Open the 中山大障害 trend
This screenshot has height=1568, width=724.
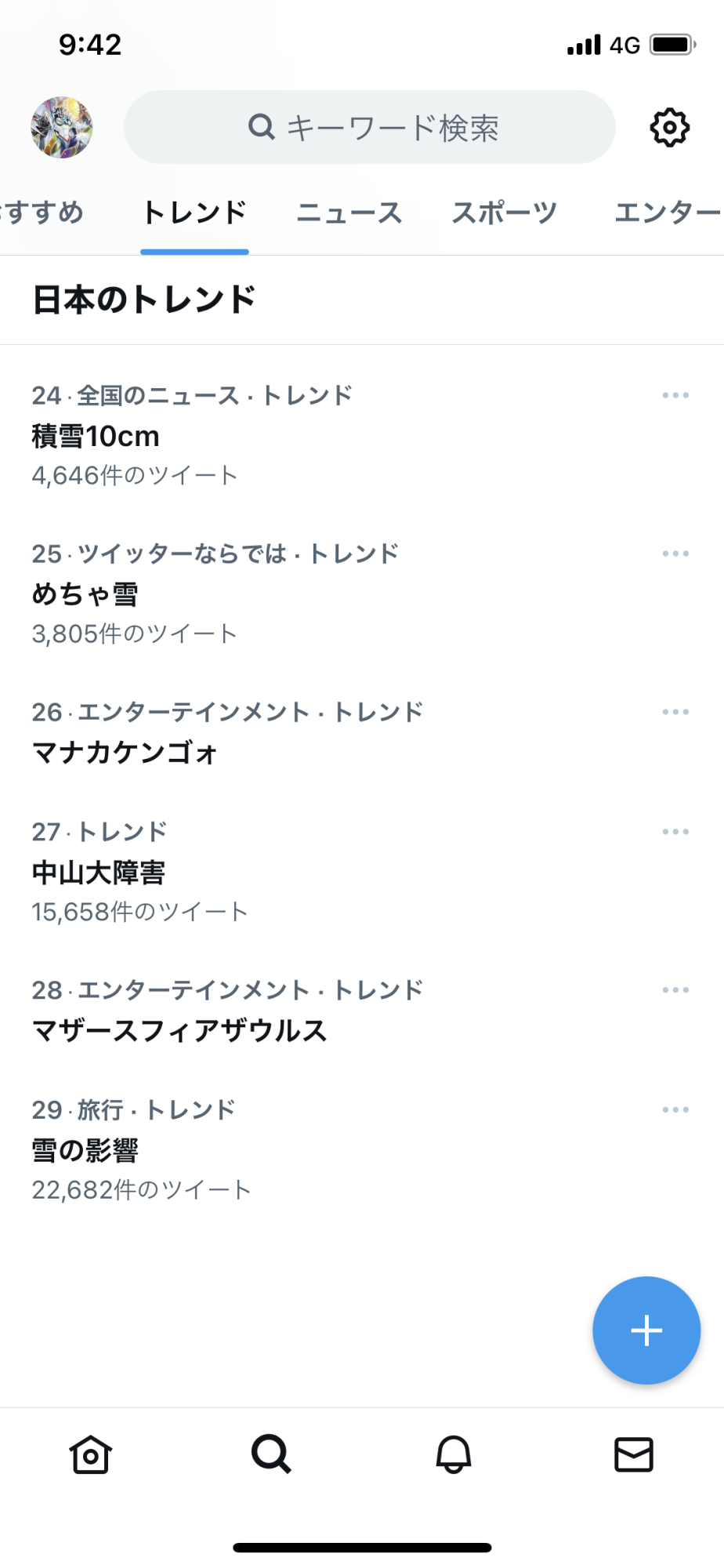pyautogui.click(x=99, y=873)
